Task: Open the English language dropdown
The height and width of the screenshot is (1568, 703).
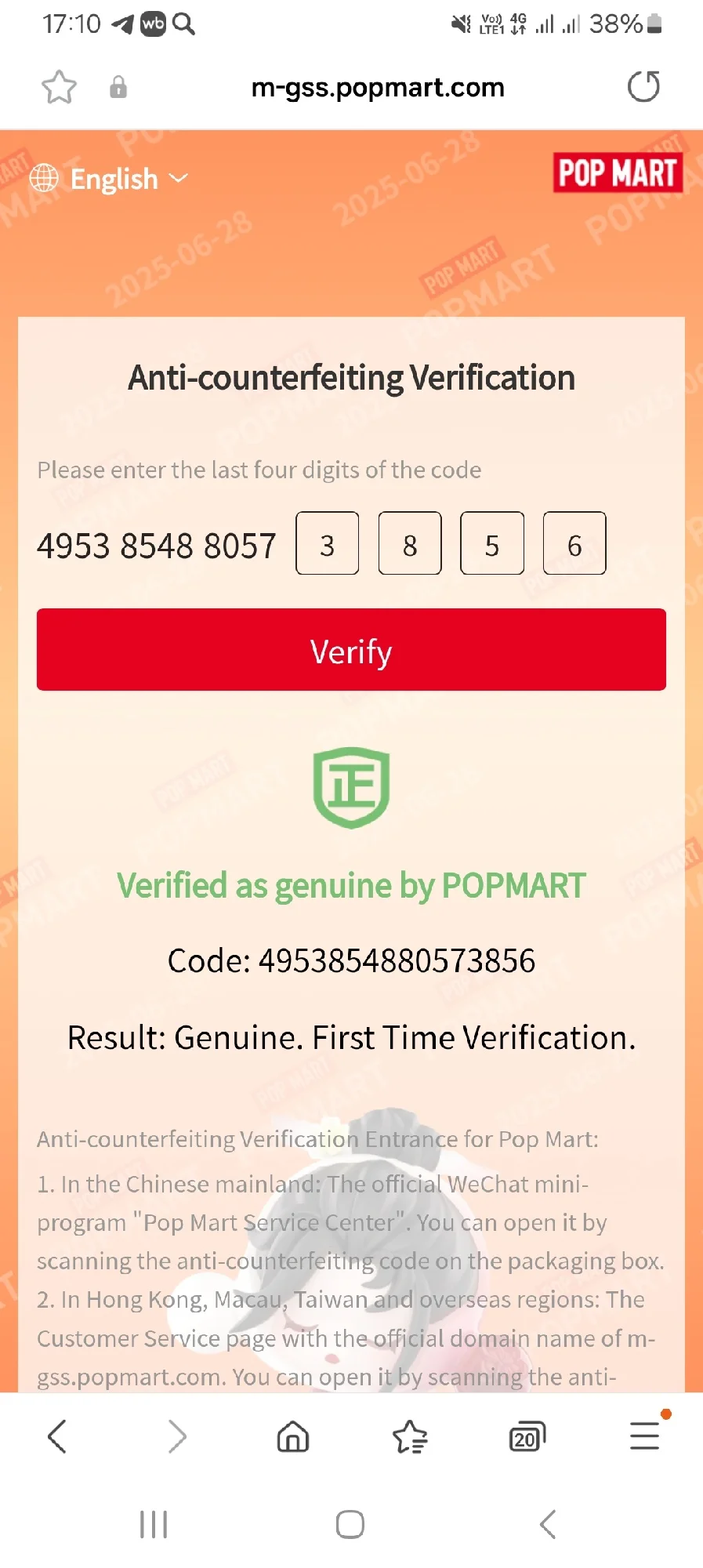Action: pyautogui.click(x=109, y=179)
